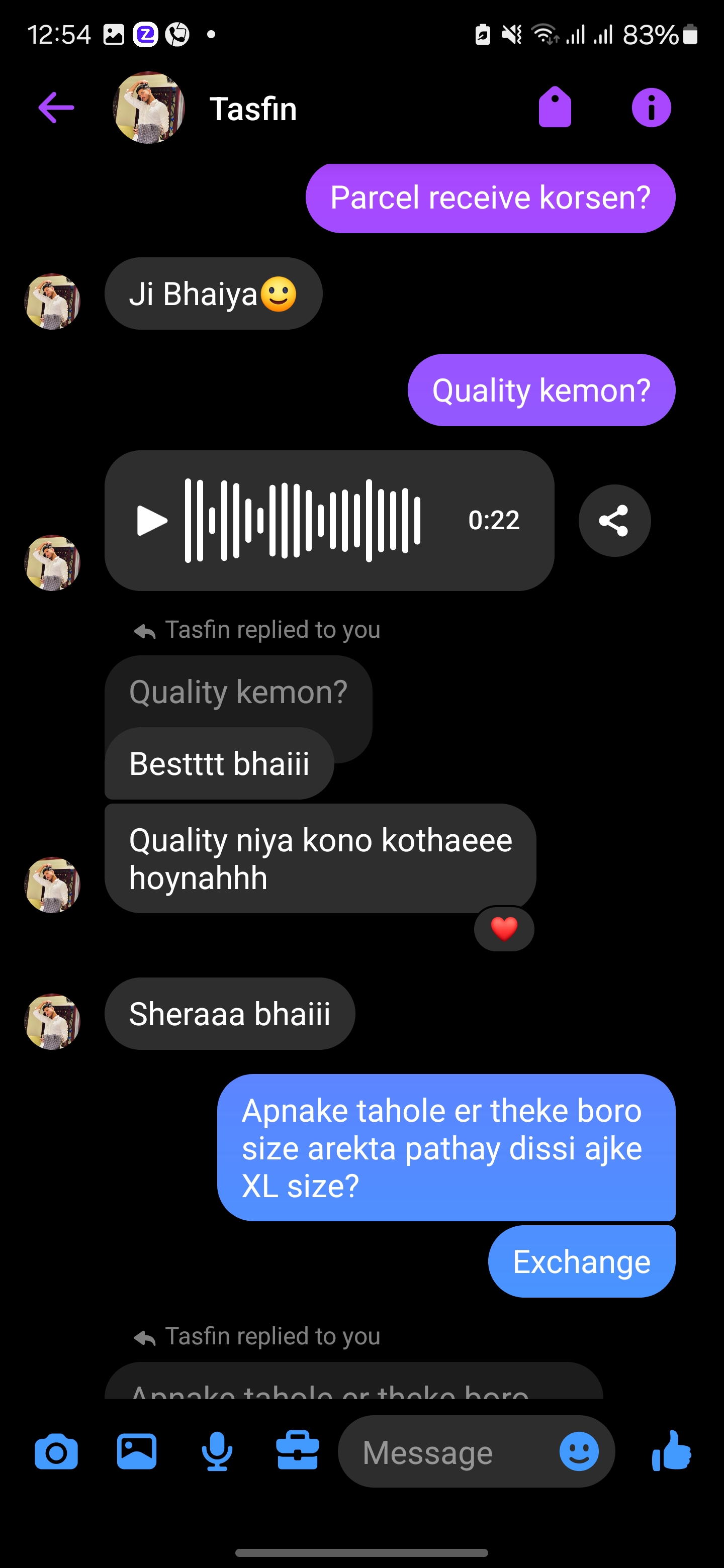This screenshot has height=1568, width=724.
Task: Go back from the Tasfin chat
Action: (x=56, y=109)
